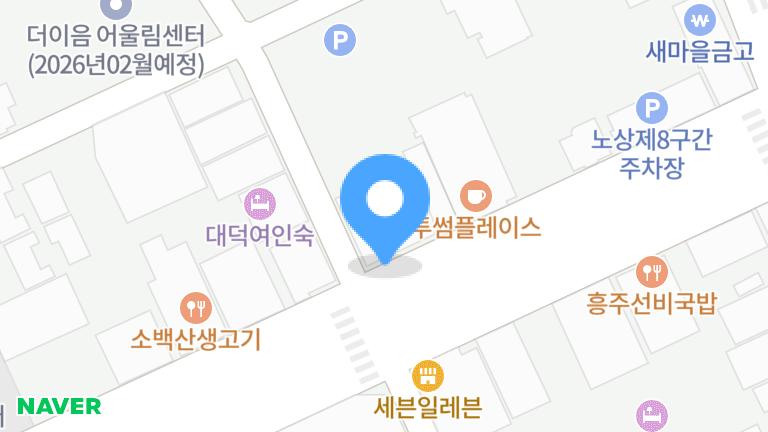
Task: Select the 대덕여인숙 lodging marker
Action: point(260,203)
